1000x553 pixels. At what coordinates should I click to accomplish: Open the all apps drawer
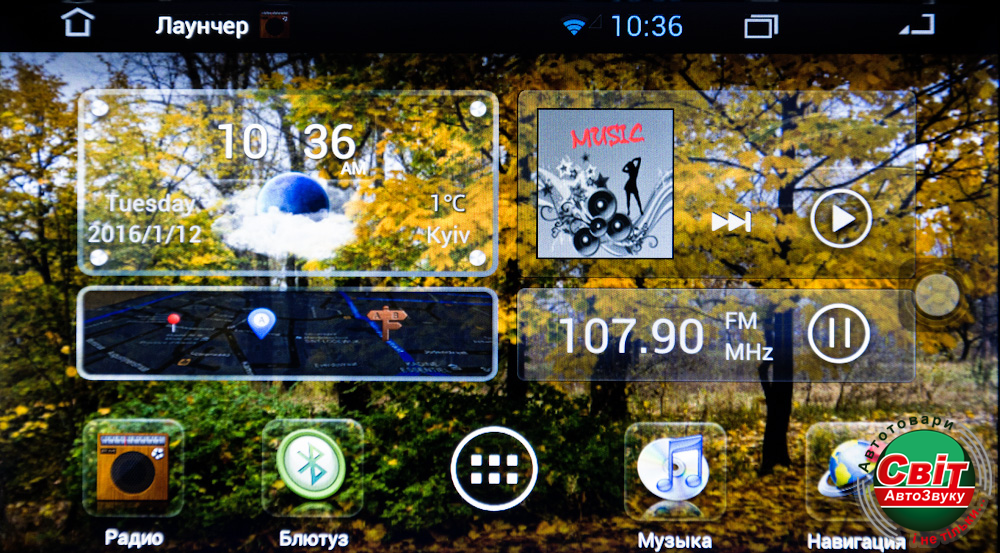click(x=494, y=467)
